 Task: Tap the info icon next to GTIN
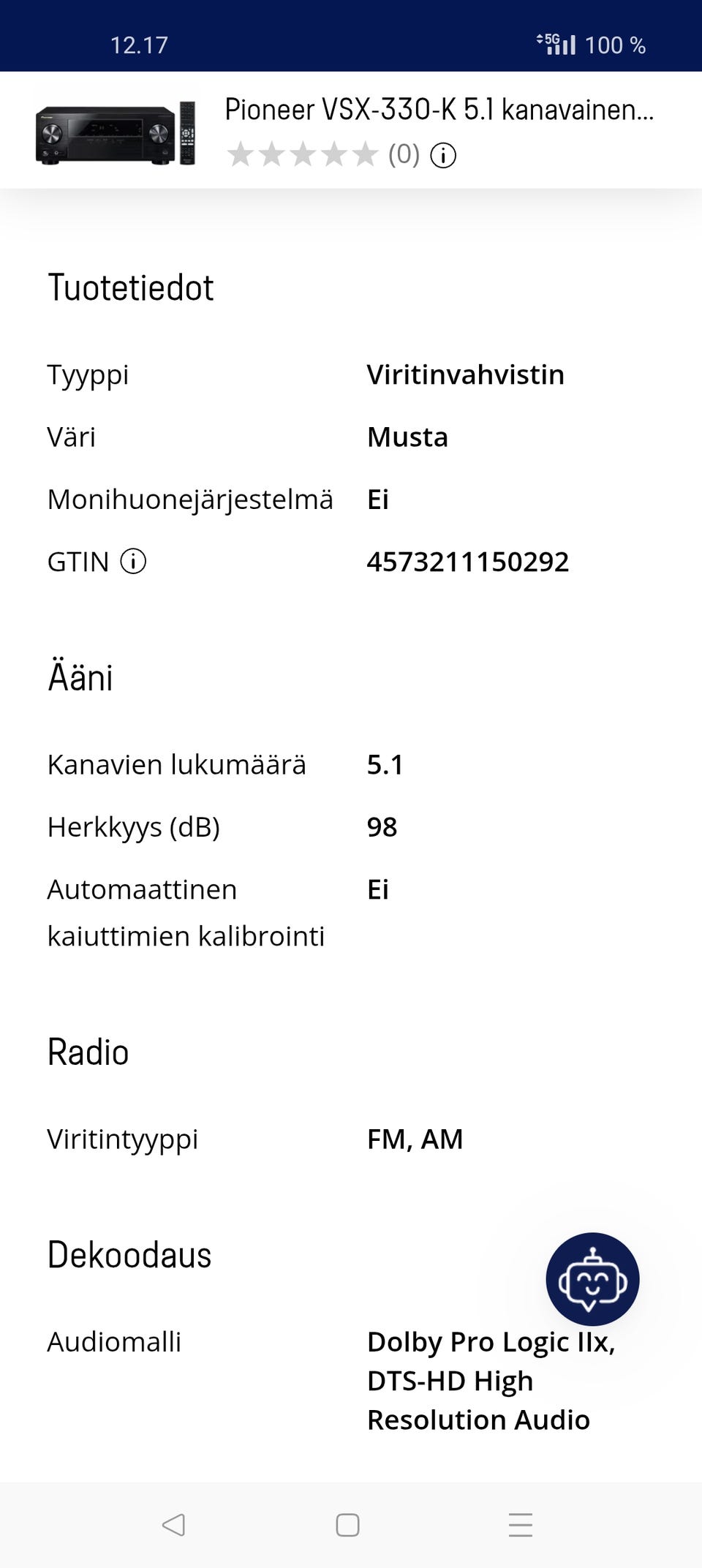[133, 562]
